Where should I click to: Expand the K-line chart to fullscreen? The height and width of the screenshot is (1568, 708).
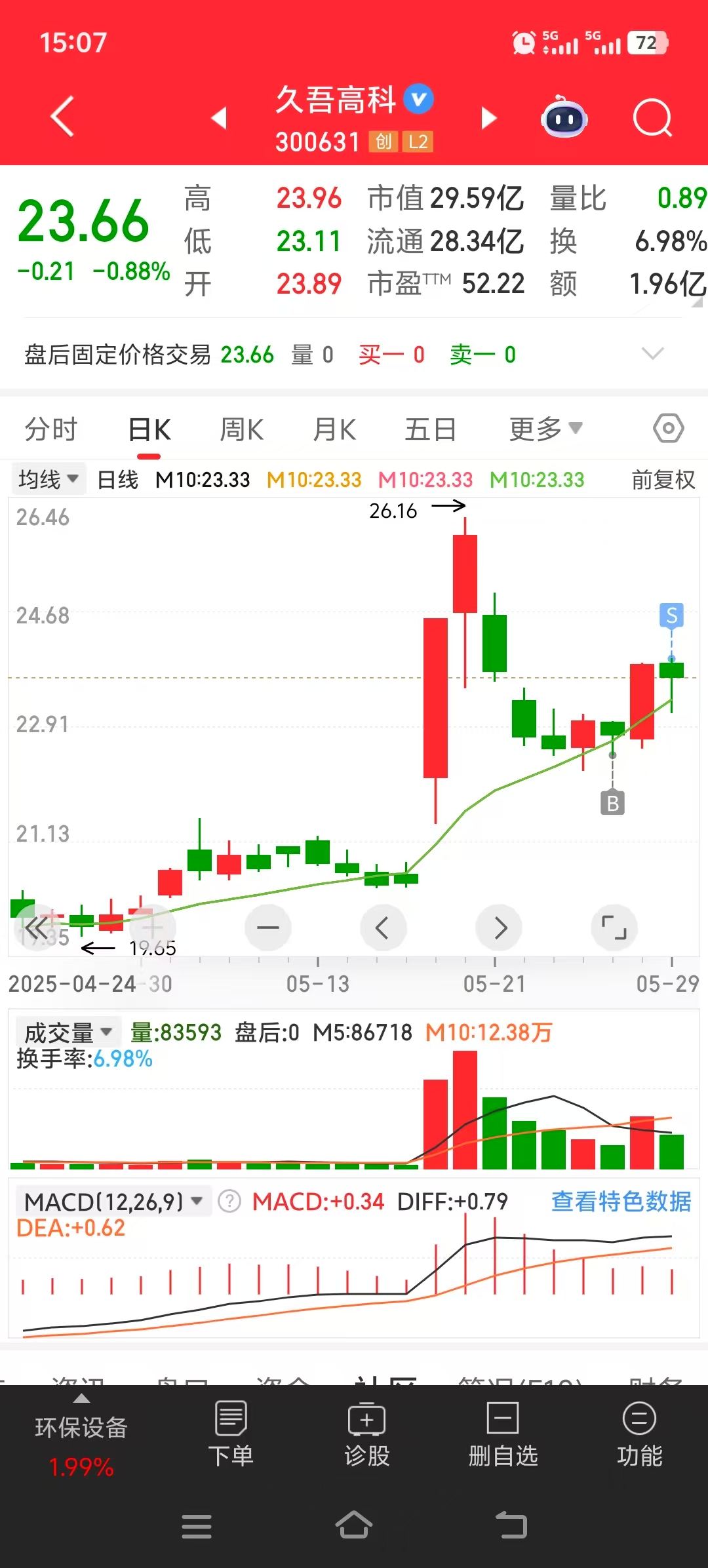614,928
